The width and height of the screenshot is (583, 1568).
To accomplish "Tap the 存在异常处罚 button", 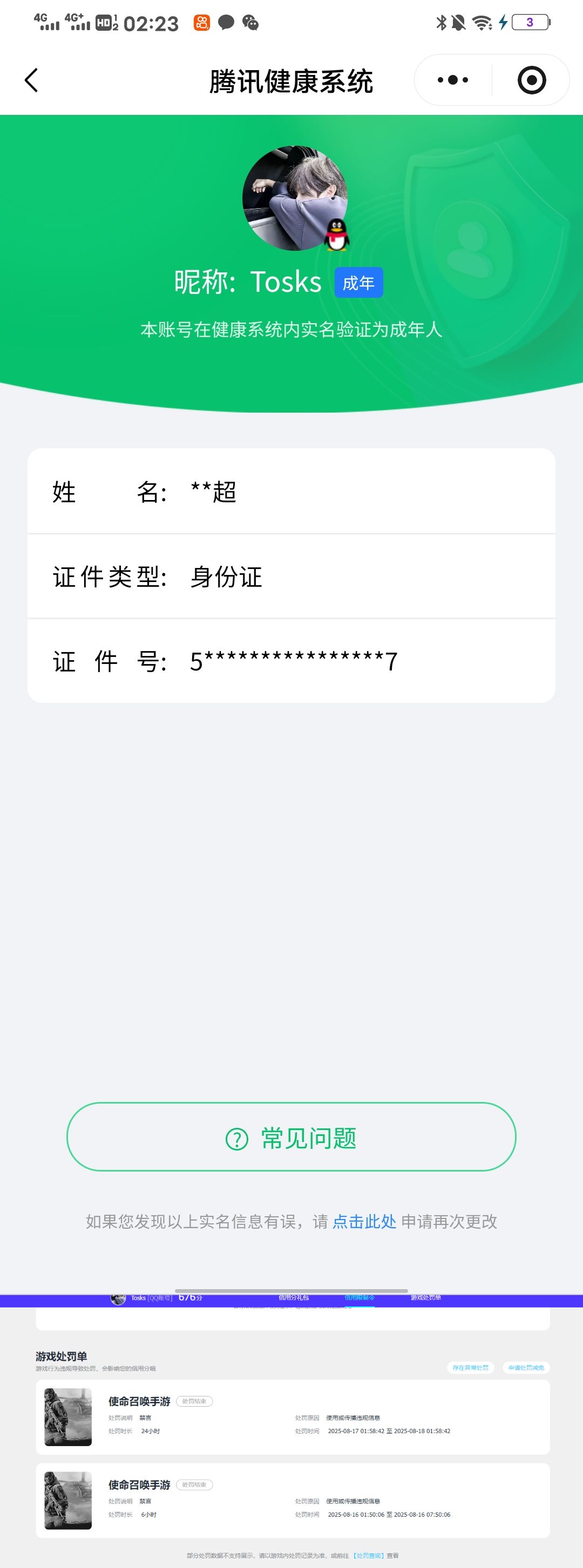I will [470, 1367].
